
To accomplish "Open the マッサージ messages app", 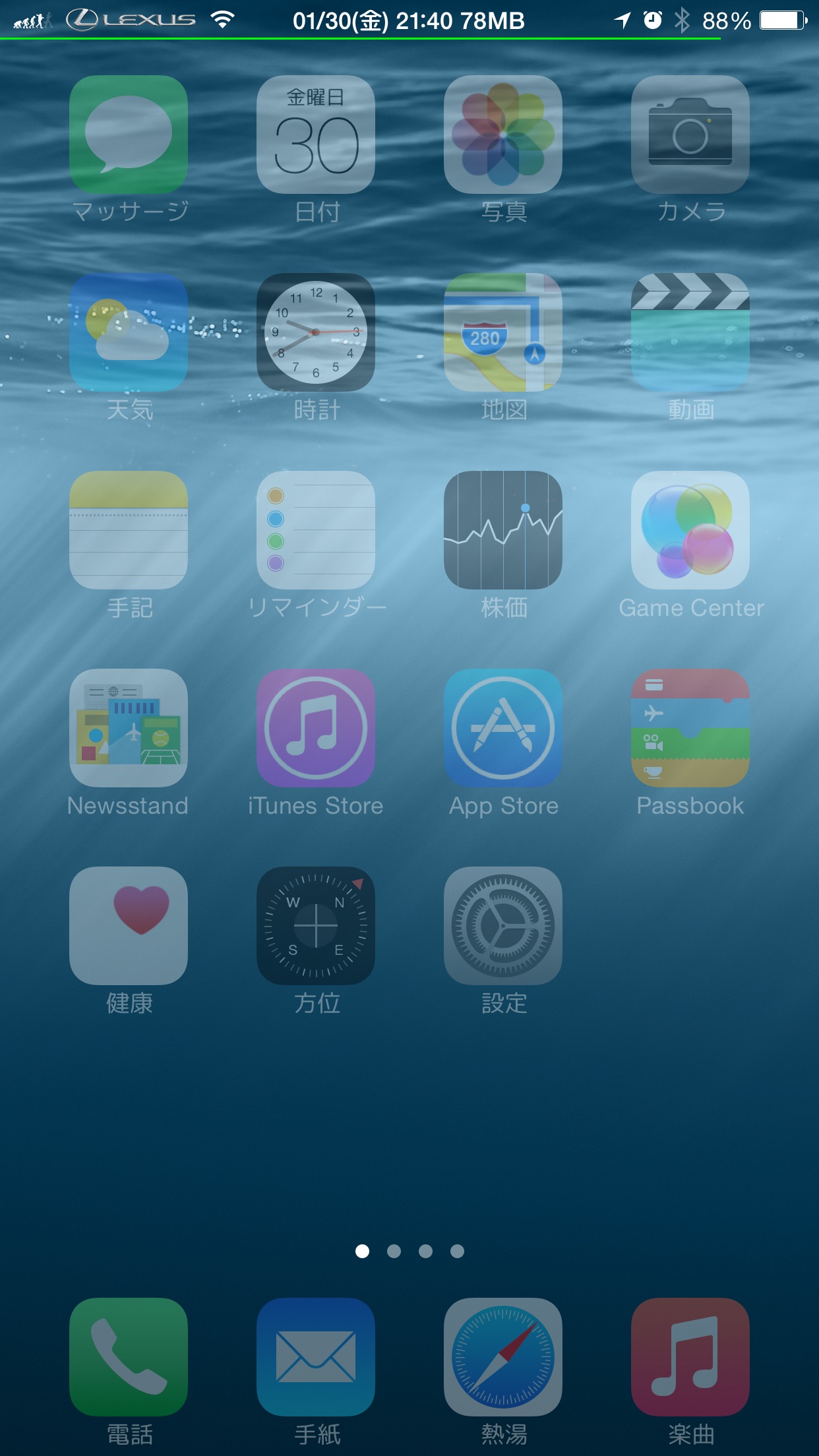I will pyautogui.click(x=129, y=135).
